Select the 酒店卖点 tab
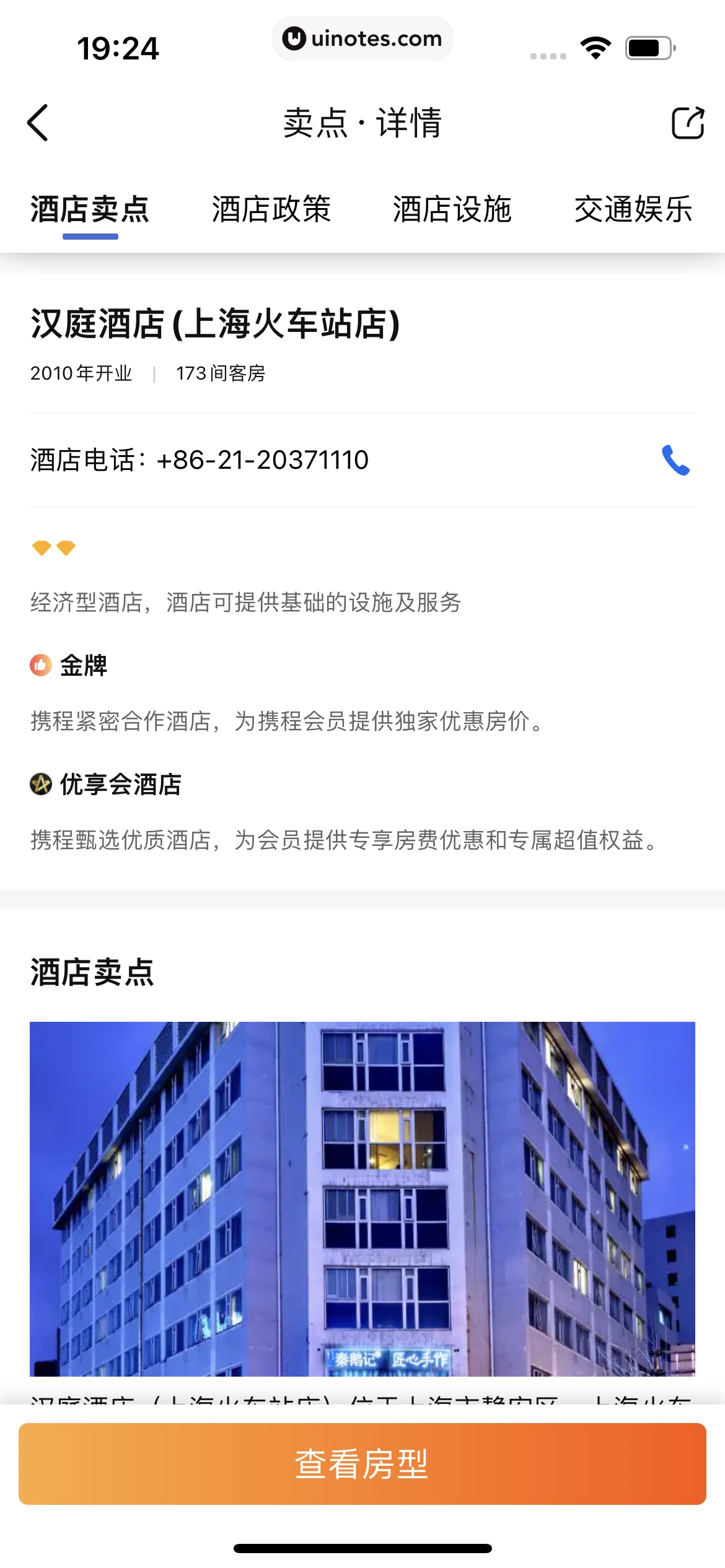725x1568 pixels. pyautogui.click(x=90, y=209)
